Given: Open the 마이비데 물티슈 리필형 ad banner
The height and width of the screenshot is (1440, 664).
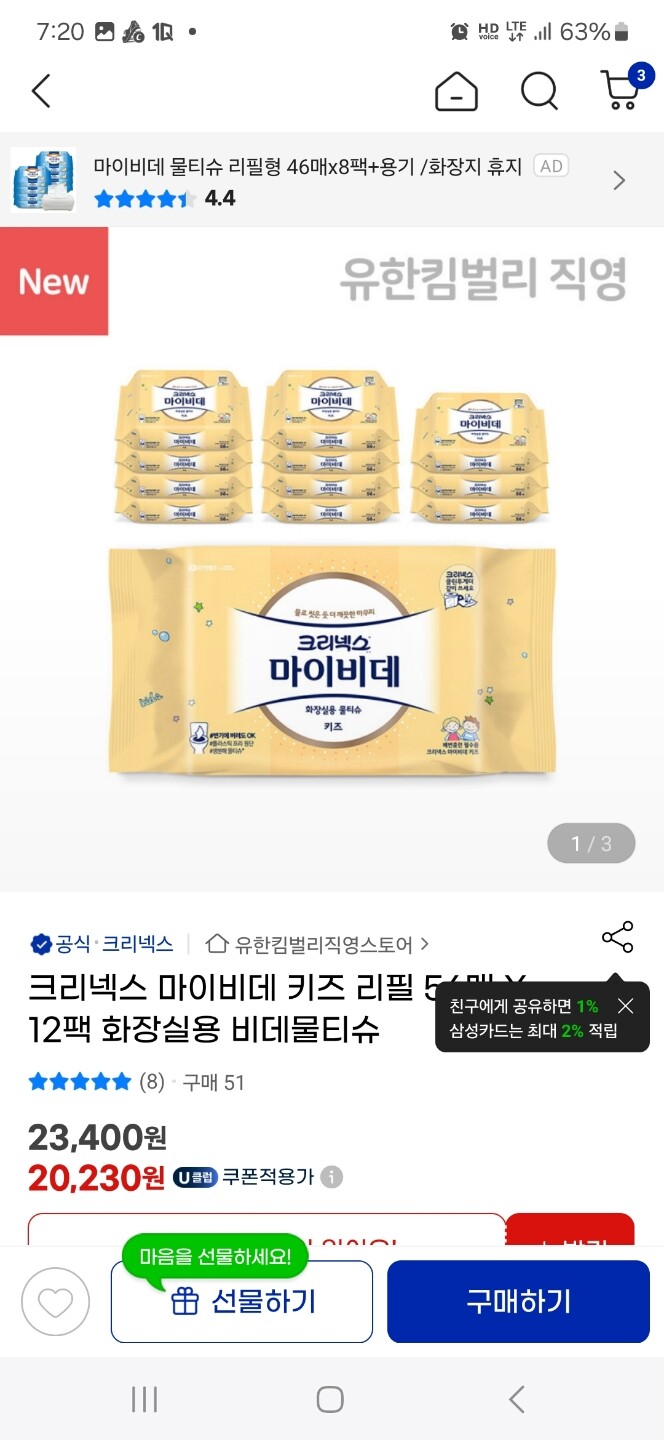Looking at the screenshot, I should pos(332,180).
